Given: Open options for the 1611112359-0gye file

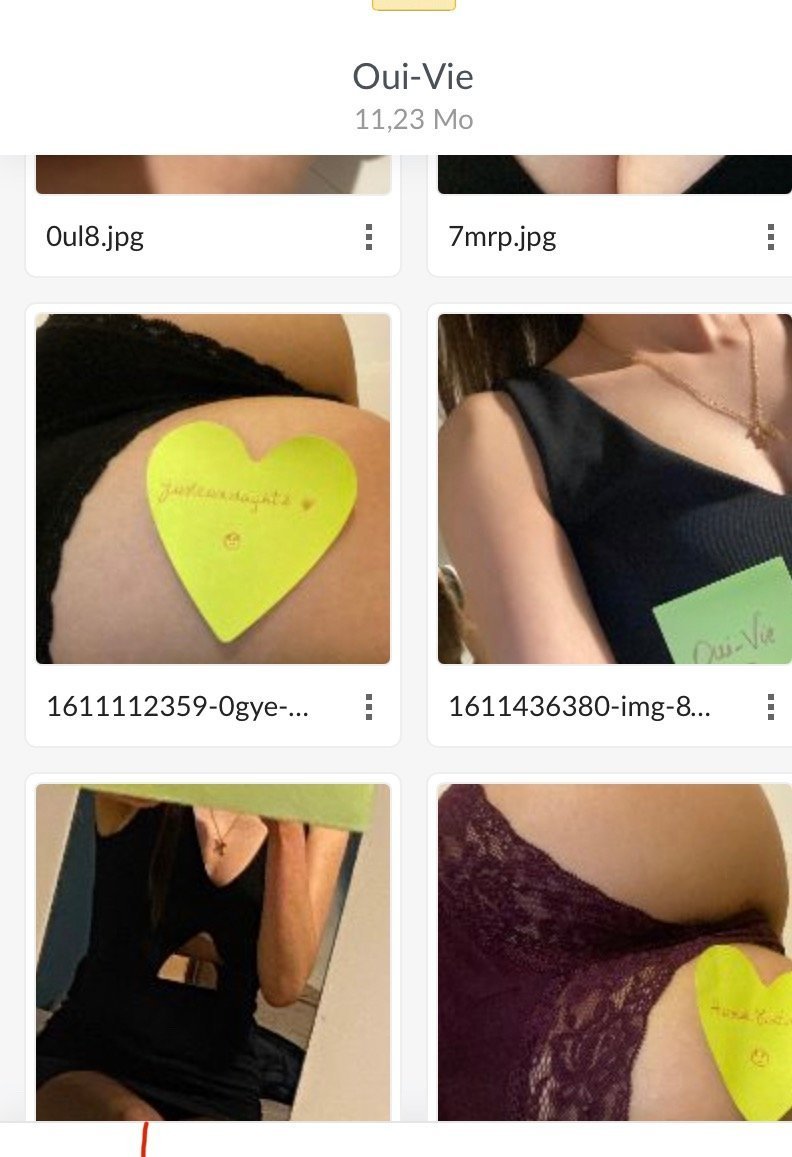Looking at the screenshot, I should tap(369, 707).
